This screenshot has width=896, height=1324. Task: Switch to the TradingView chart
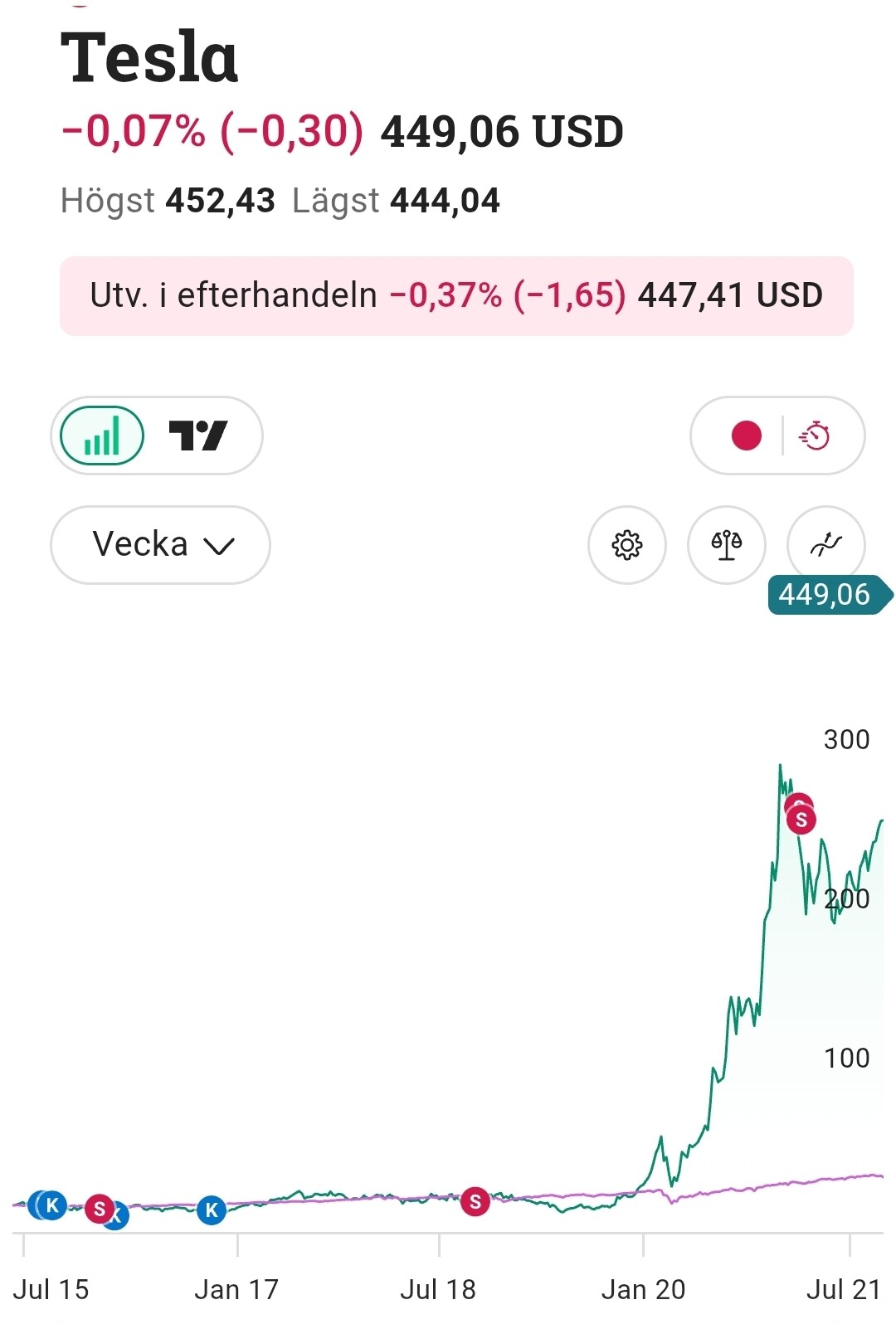point(198,436)
